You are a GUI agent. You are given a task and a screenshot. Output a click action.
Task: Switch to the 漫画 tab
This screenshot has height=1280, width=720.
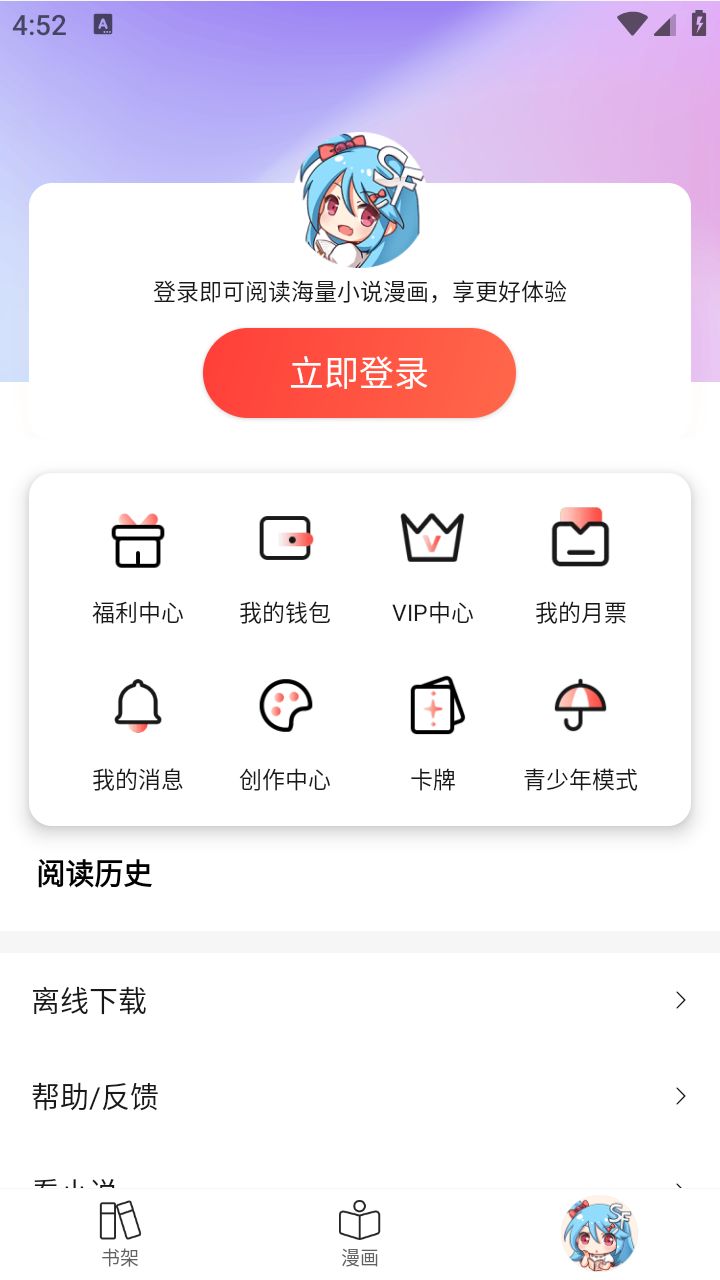pos(360,1233)
